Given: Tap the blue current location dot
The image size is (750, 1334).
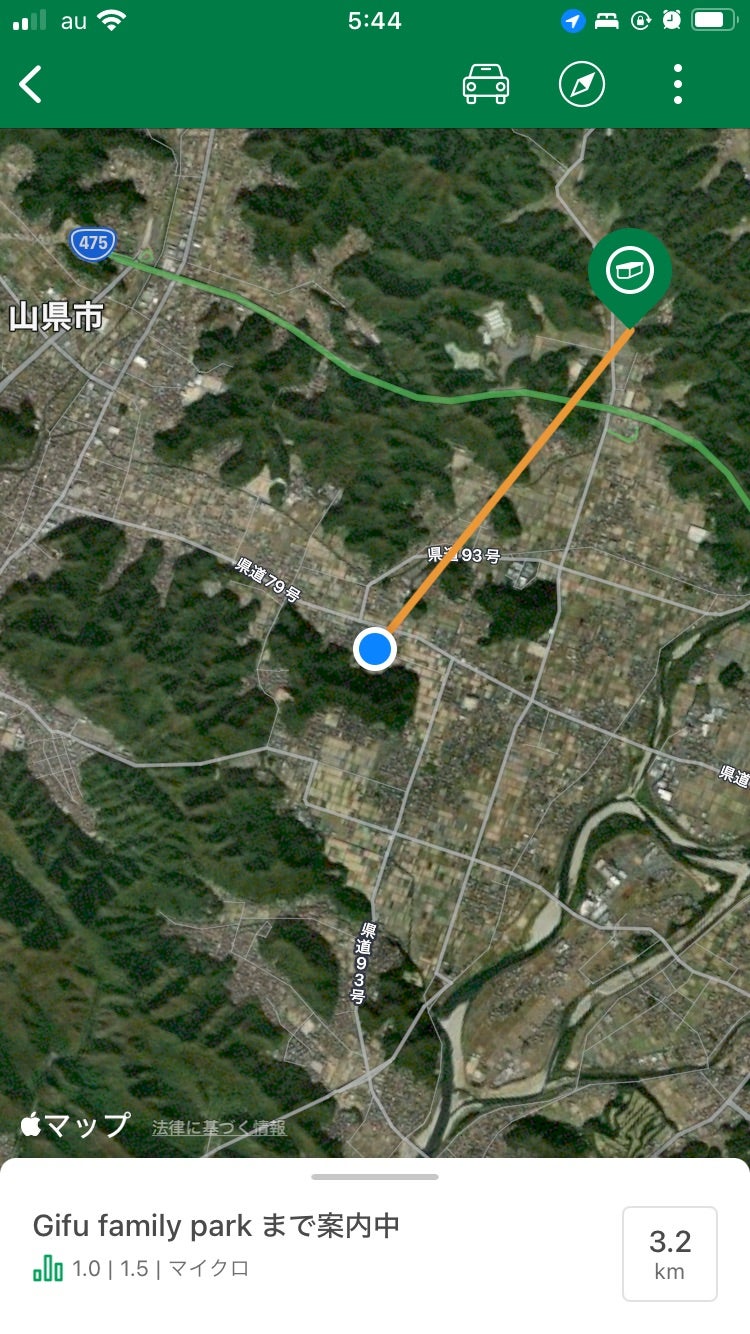Looking at the screenshot, I should click(375, 649).
